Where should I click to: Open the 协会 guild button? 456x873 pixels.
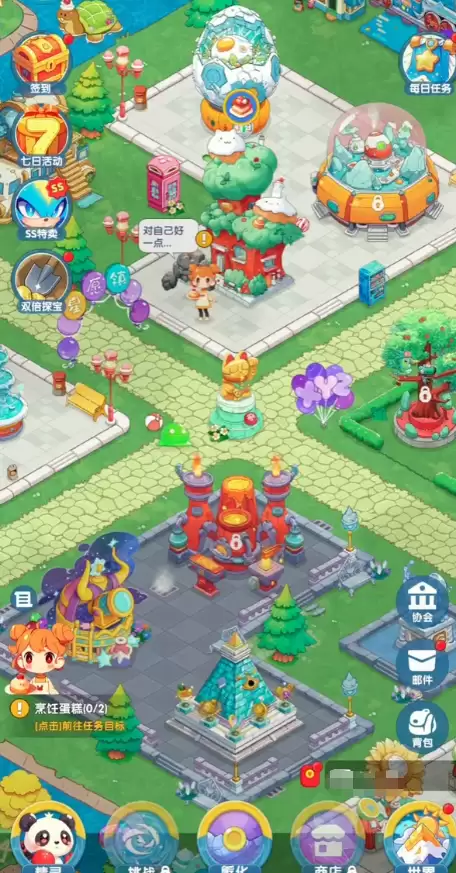(x=422, y=601)
